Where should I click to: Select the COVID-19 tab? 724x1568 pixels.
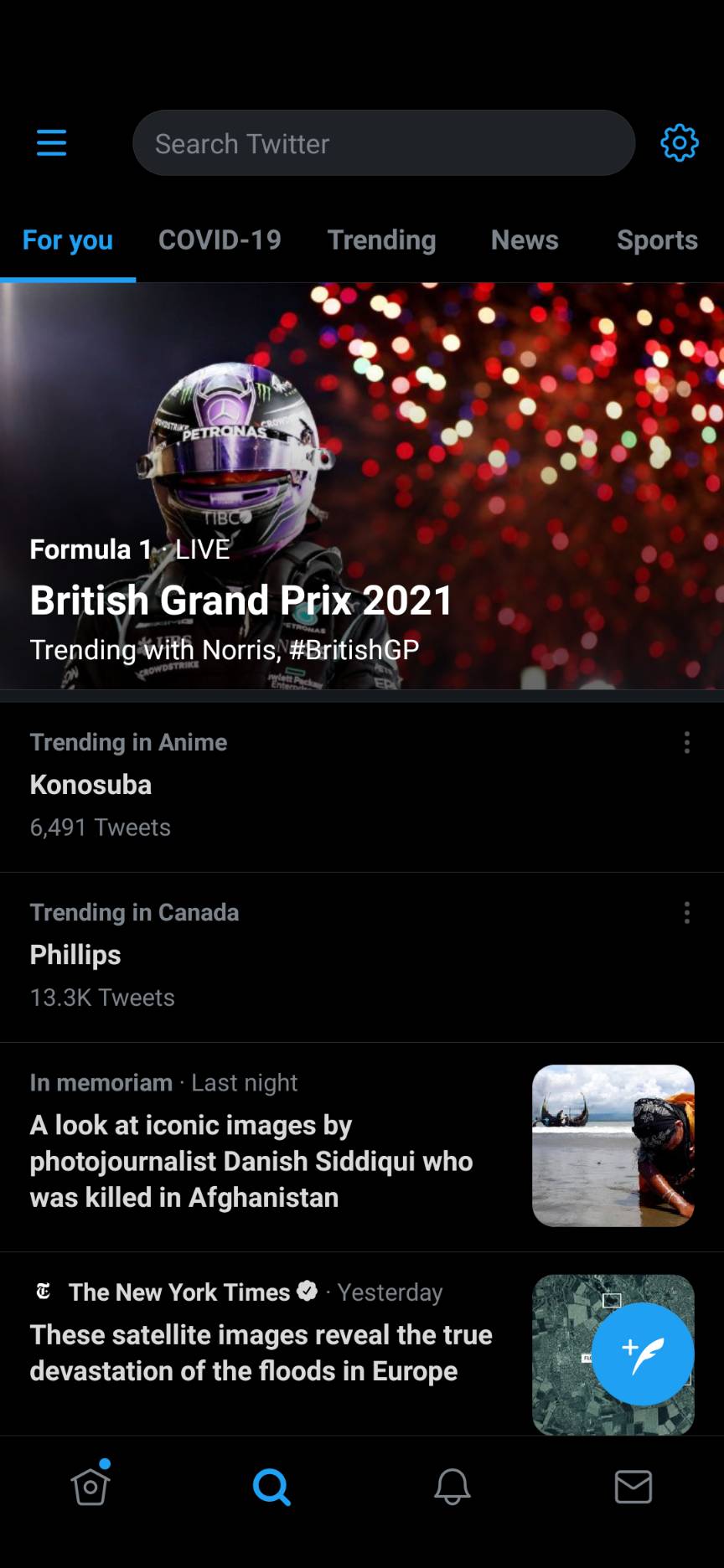(x=220, y=240)
